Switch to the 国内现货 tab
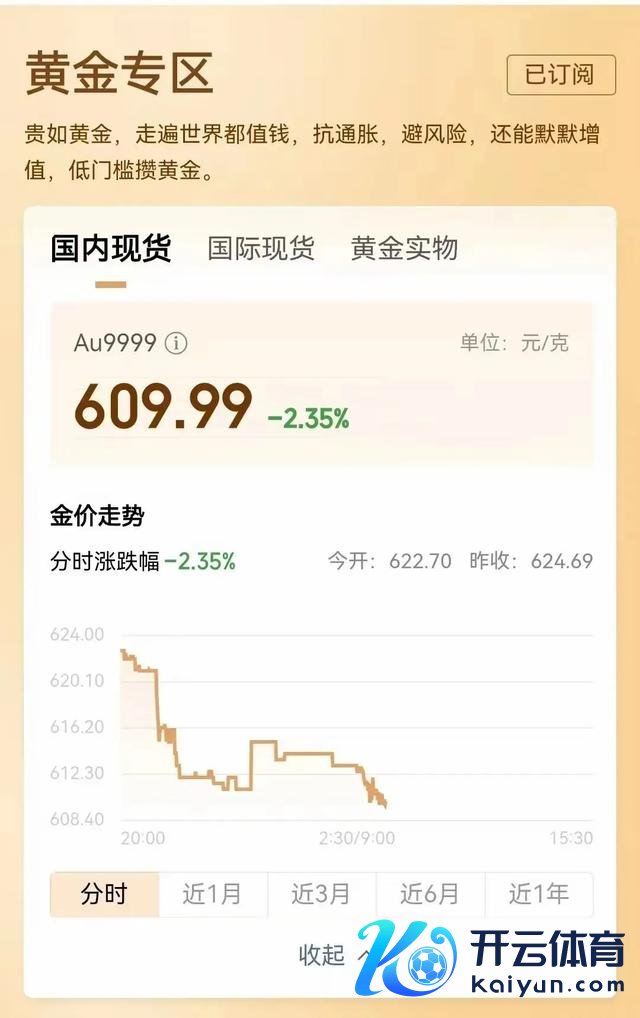Screen dimensions: 640x1018 pyautogui.click(x=111, y=248)
